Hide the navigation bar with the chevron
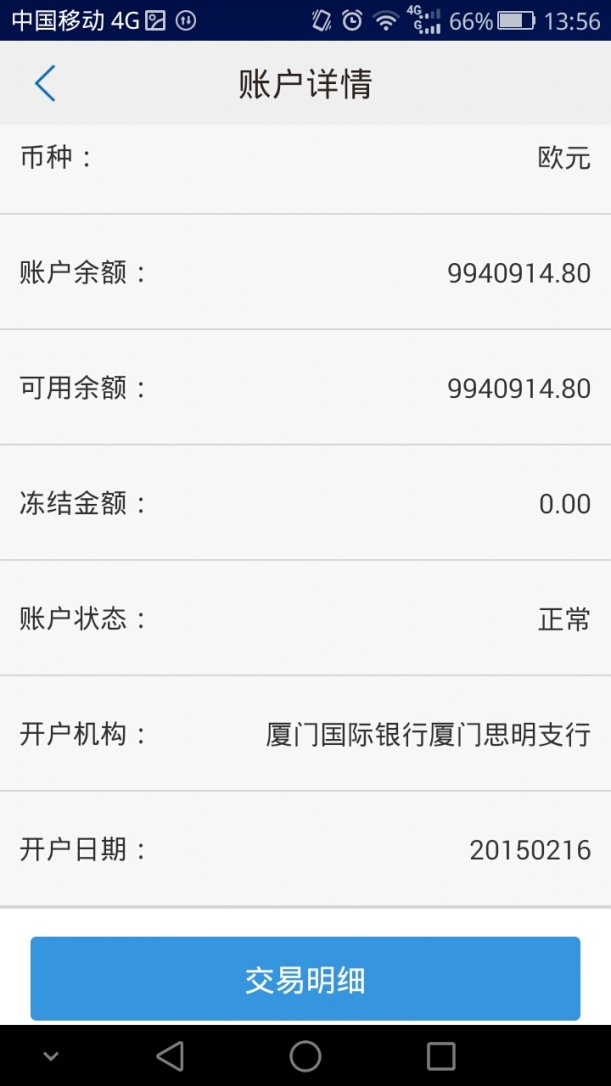 [50, 1056]
